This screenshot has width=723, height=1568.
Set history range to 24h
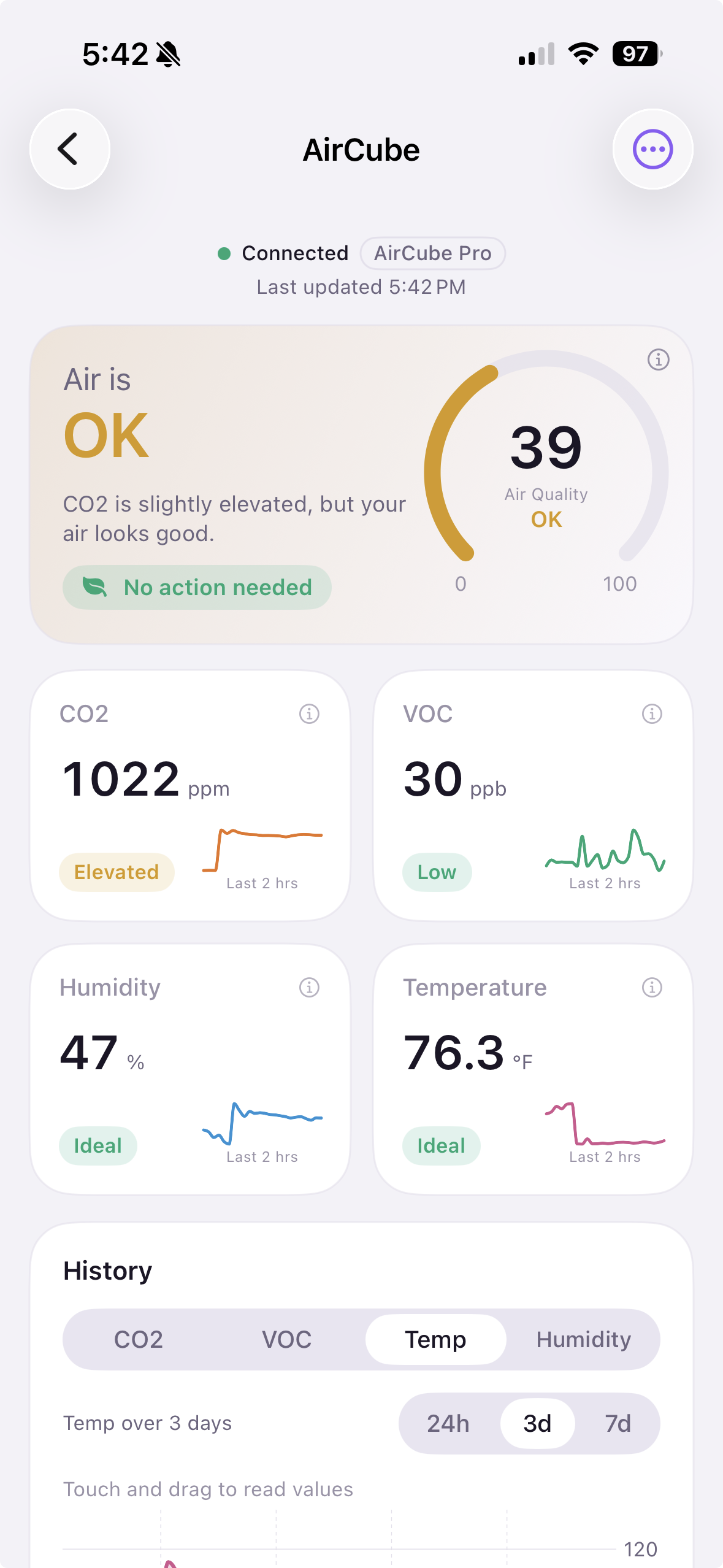click(x=448, y=1423)
